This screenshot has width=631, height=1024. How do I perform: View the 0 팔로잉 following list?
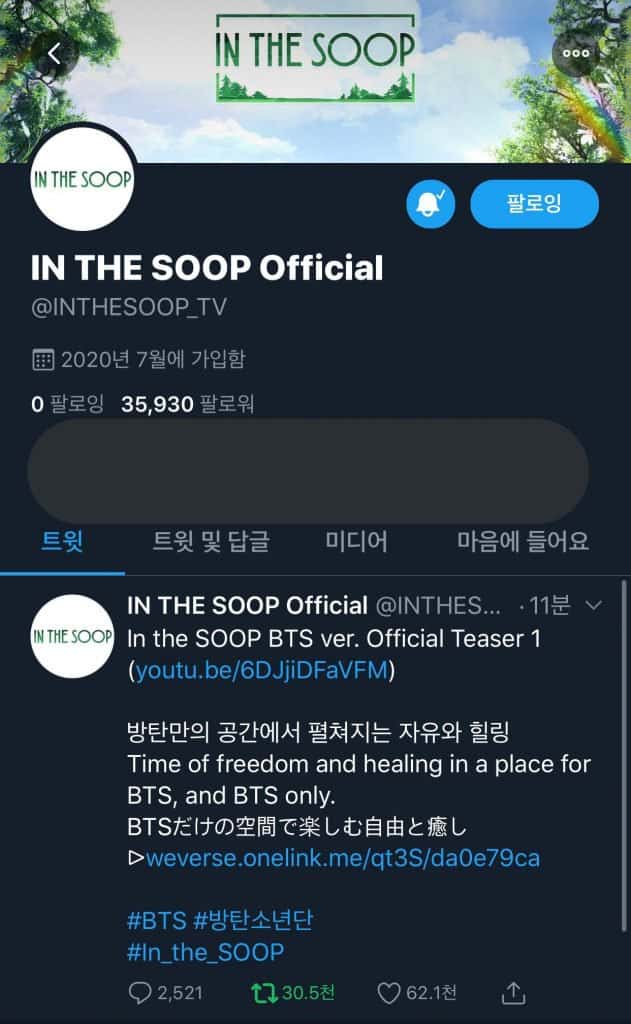tap(68, 404)
